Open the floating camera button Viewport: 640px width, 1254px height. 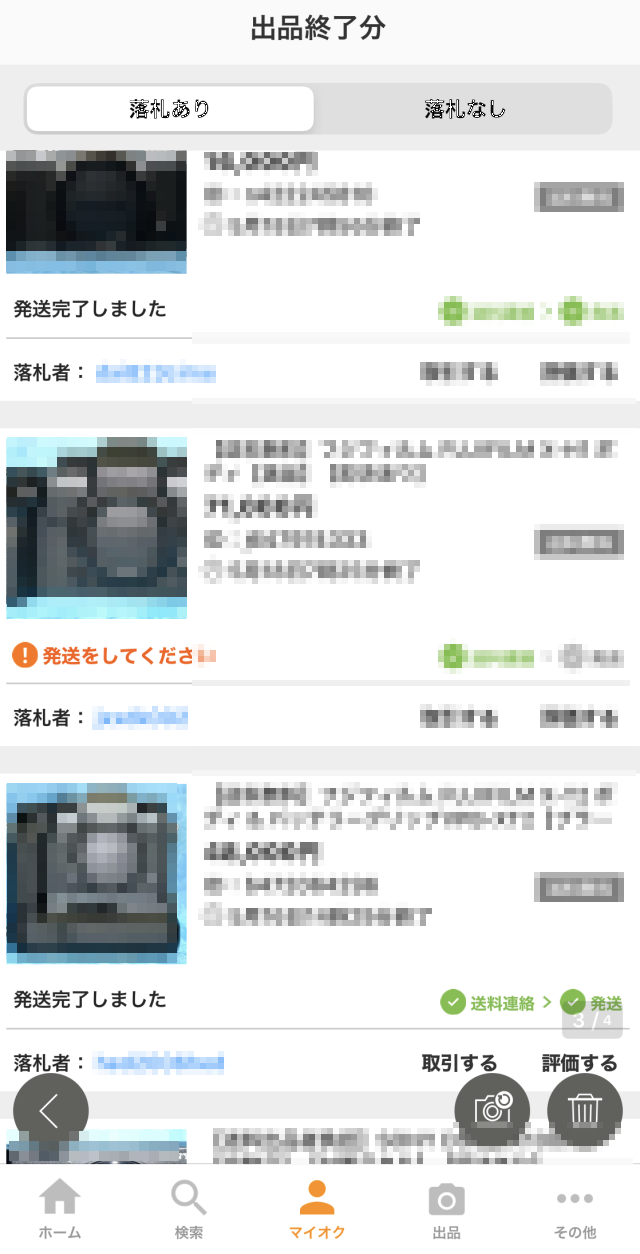click(492, 1110)
